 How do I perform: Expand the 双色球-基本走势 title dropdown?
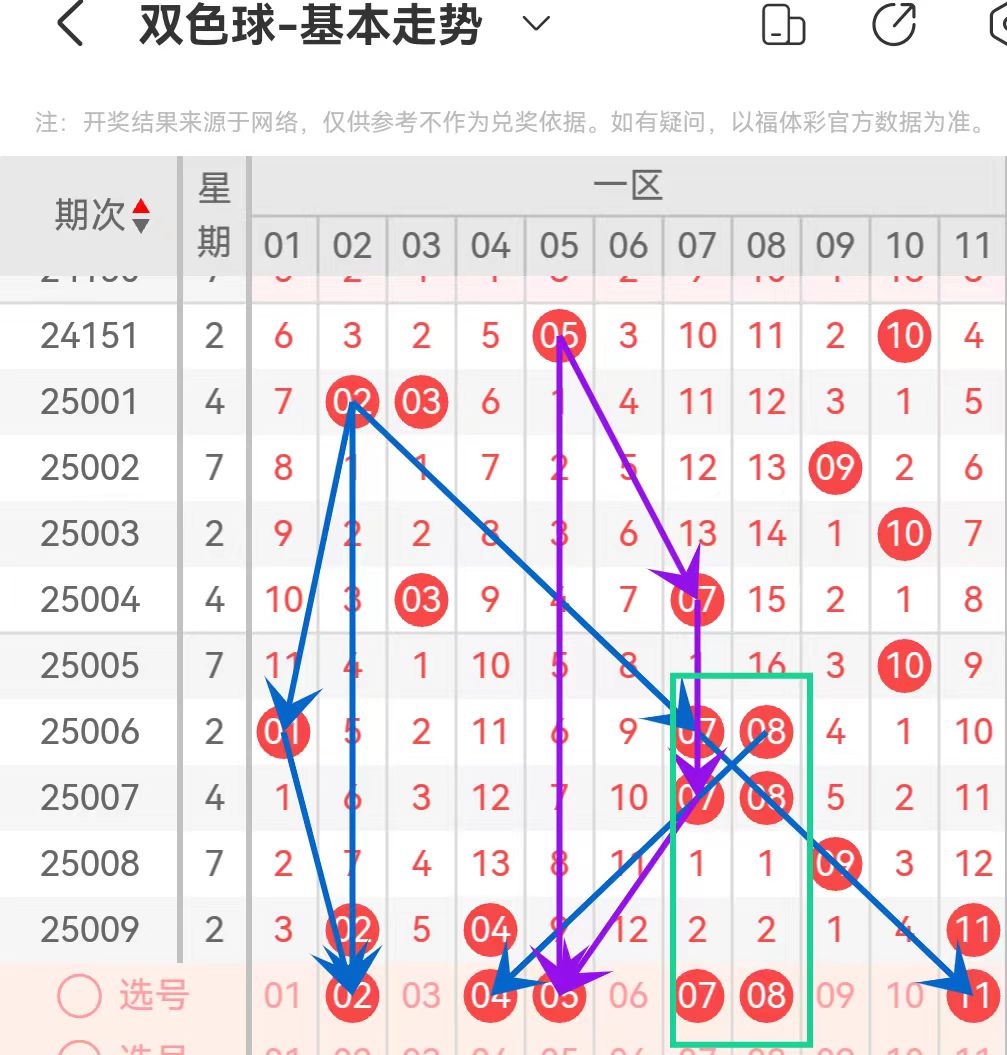[x=537, y=24]
